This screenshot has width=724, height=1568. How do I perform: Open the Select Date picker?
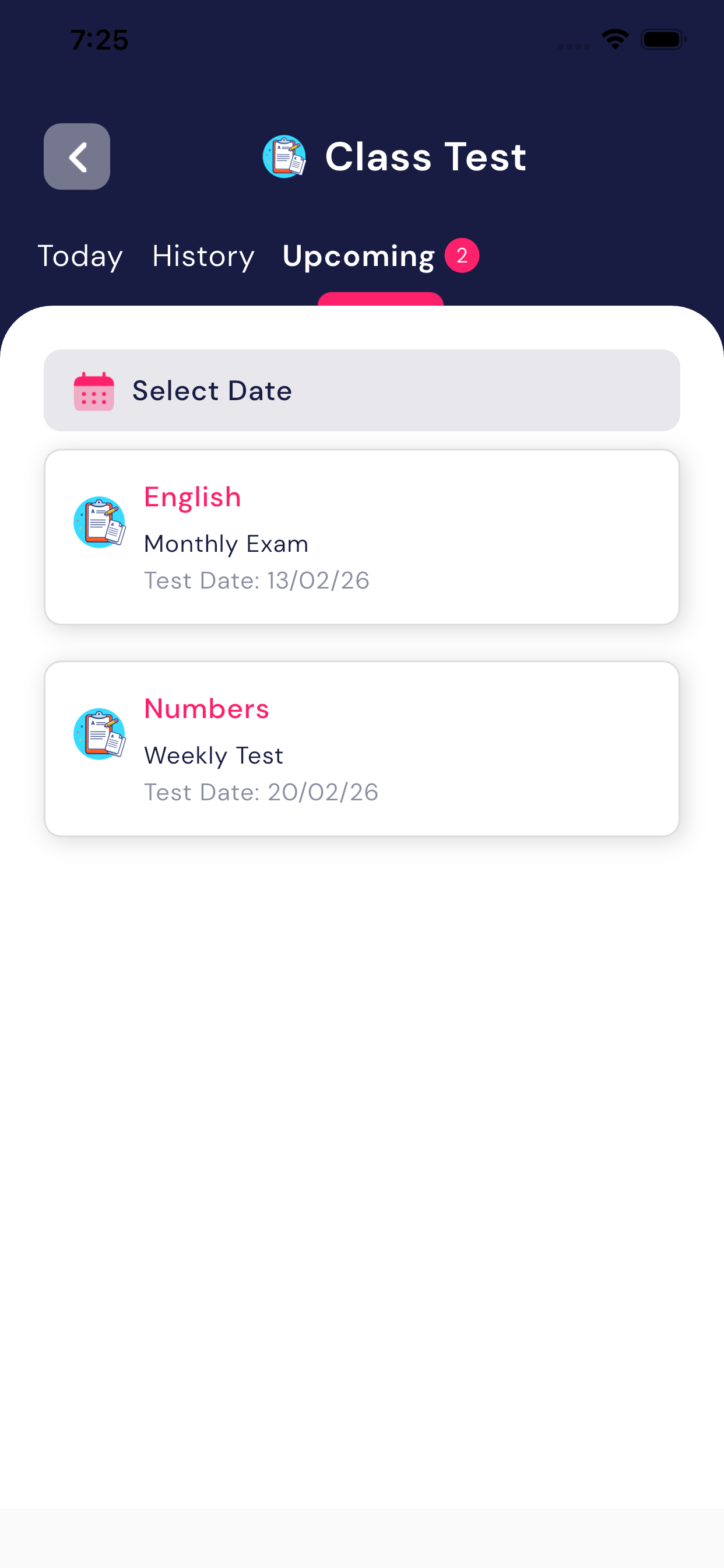(x=361, y=390)
